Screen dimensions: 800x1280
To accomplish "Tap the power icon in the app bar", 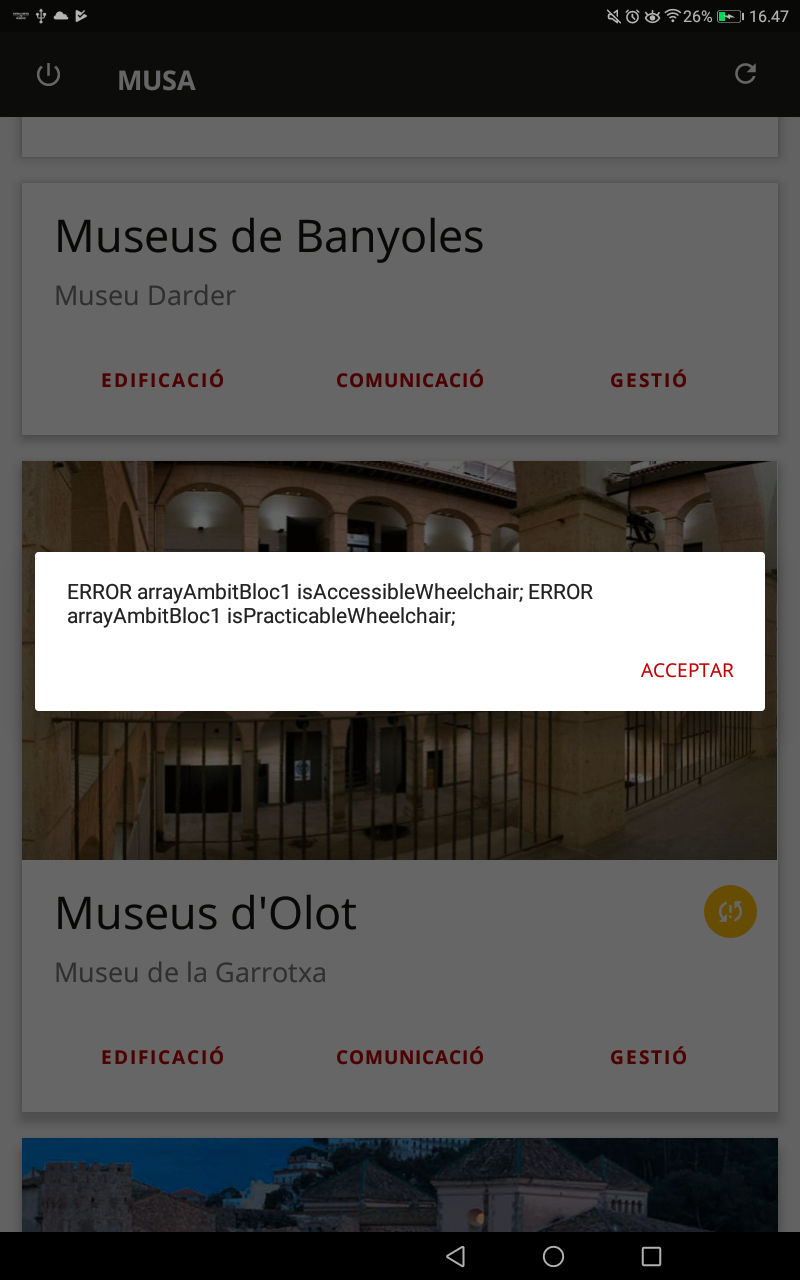I will 48,74.
